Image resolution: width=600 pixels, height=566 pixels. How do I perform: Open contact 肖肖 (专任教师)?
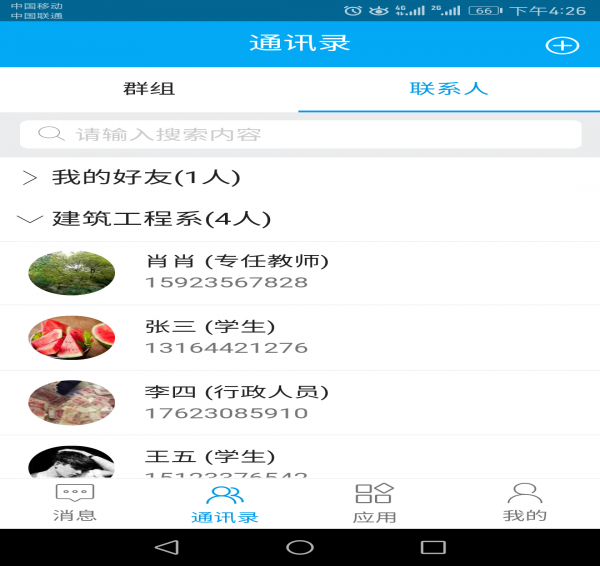tap(237, 271)
